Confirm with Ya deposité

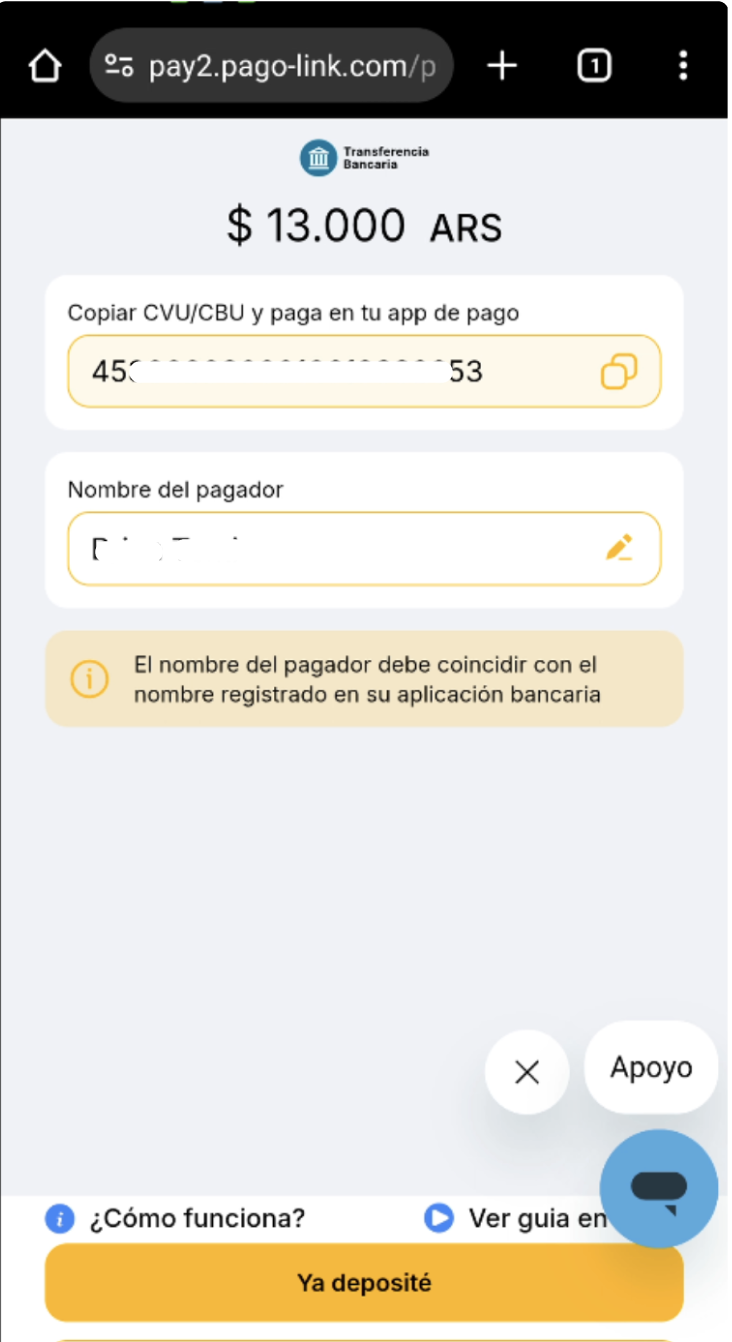pyautogui.click(x=364, y=1283)
